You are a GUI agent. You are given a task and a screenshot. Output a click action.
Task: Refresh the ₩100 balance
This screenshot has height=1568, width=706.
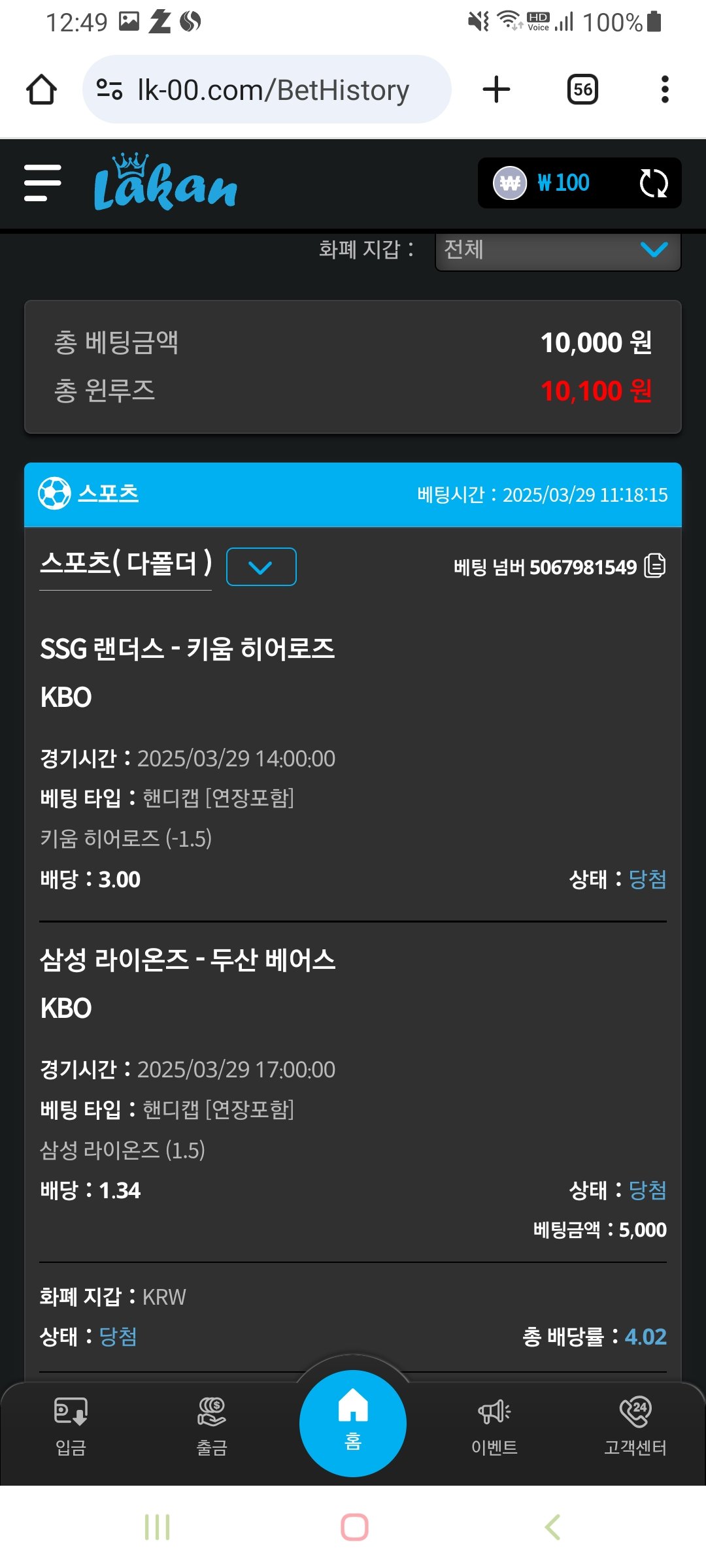[x=653, y=183]
